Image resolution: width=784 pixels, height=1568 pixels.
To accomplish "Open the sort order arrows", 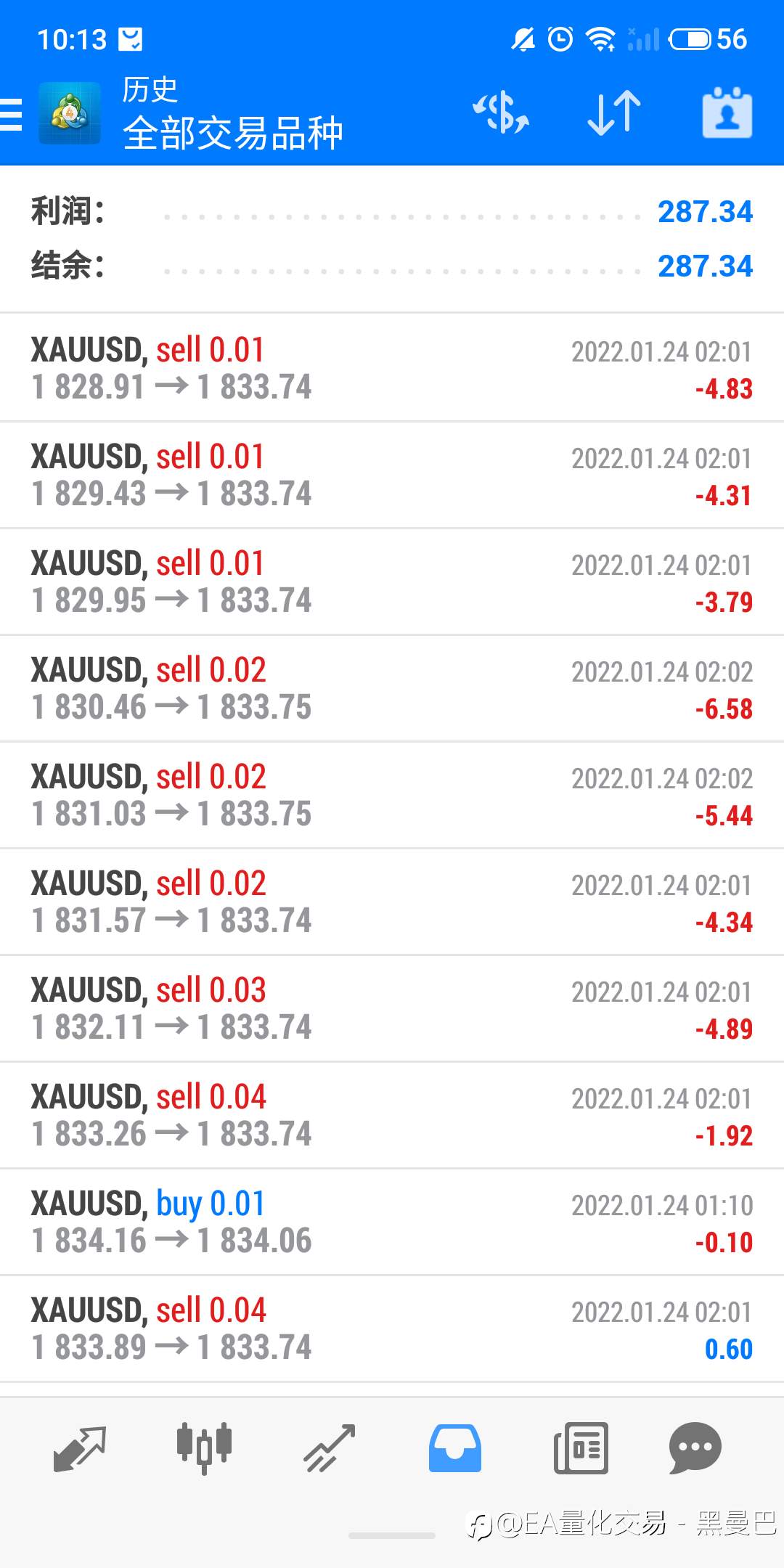I will [614, 113].
